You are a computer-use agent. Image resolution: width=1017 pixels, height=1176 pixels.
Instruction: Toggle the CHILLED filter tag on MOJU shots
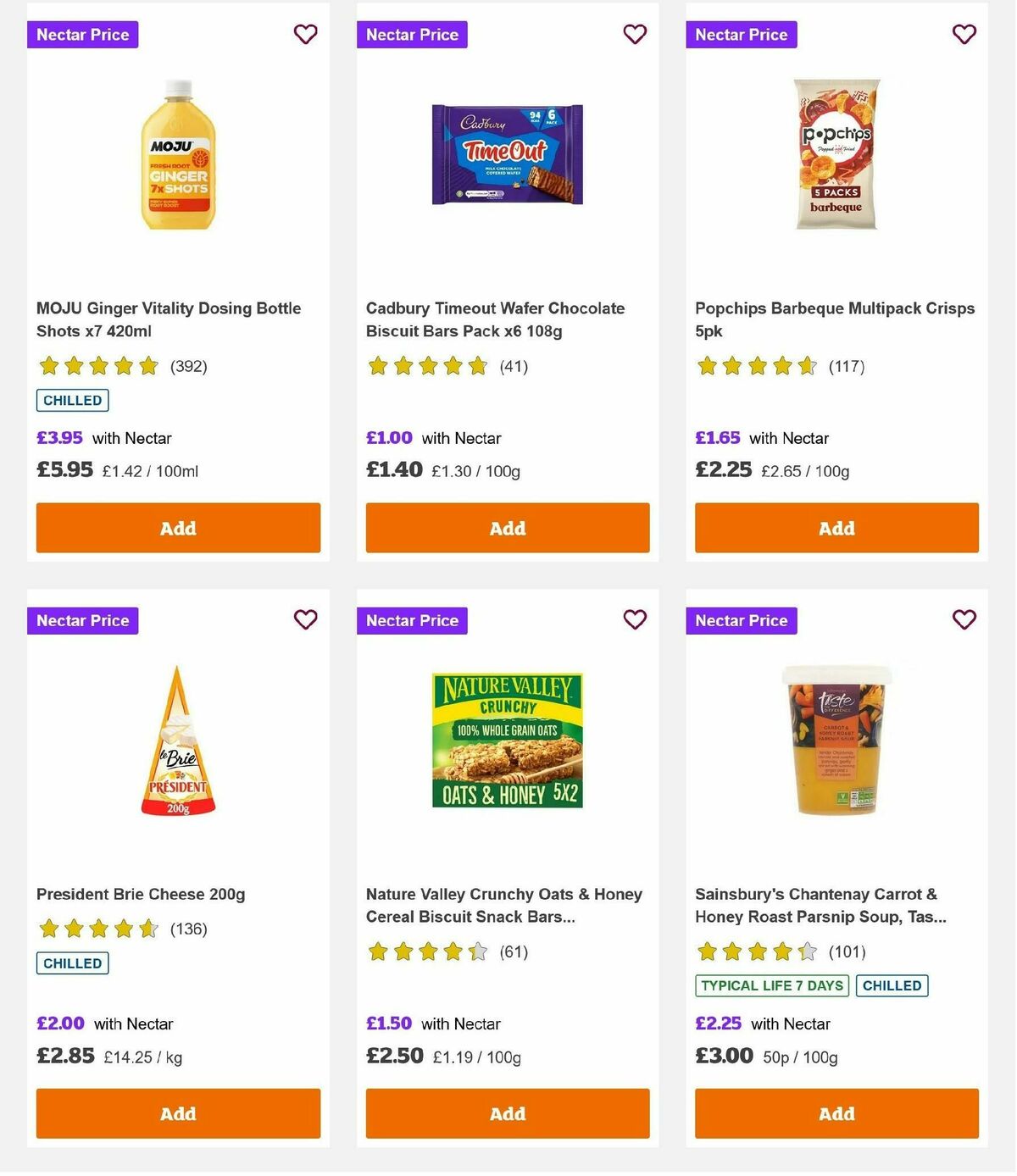tap(72, 400)
